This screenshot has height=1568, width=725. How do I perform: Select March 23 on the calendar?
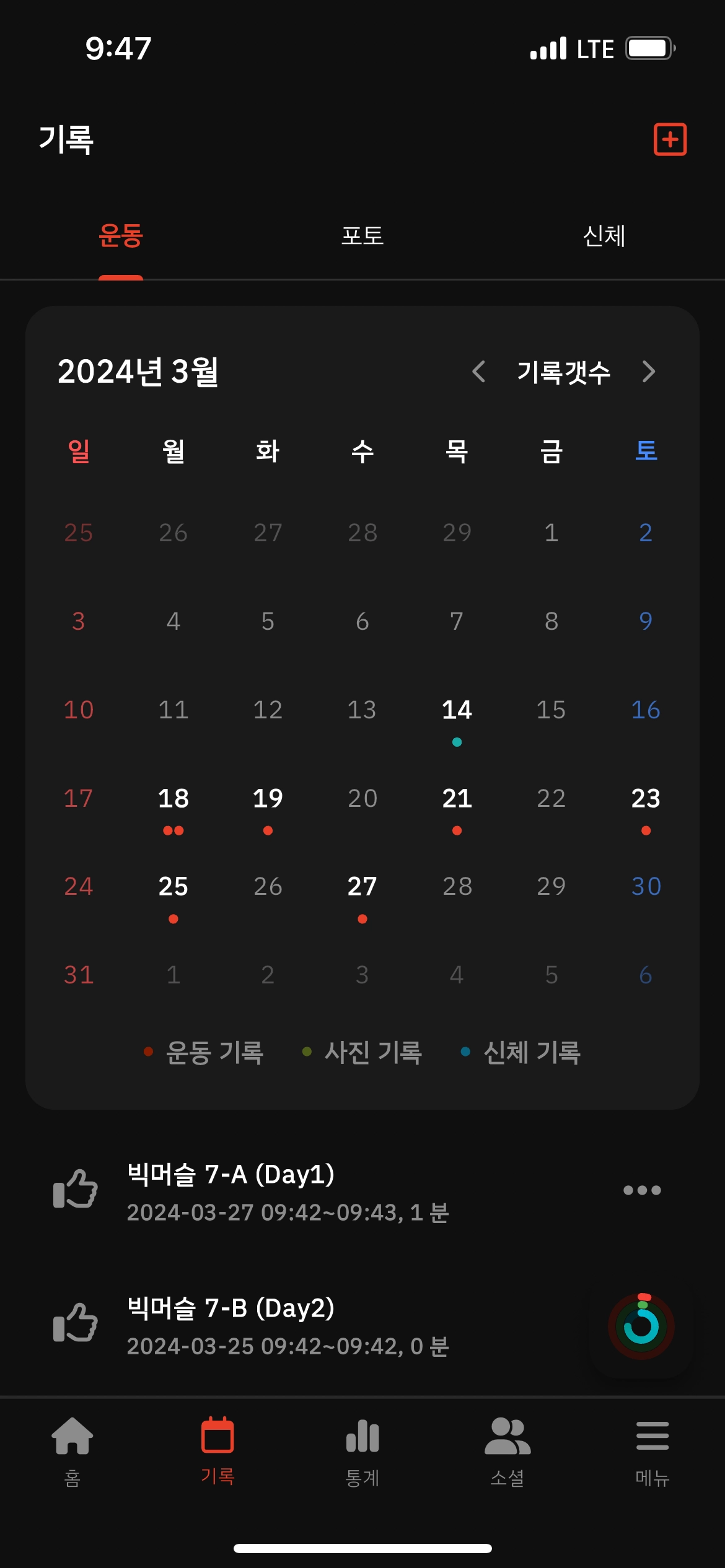tap(646, 799)
